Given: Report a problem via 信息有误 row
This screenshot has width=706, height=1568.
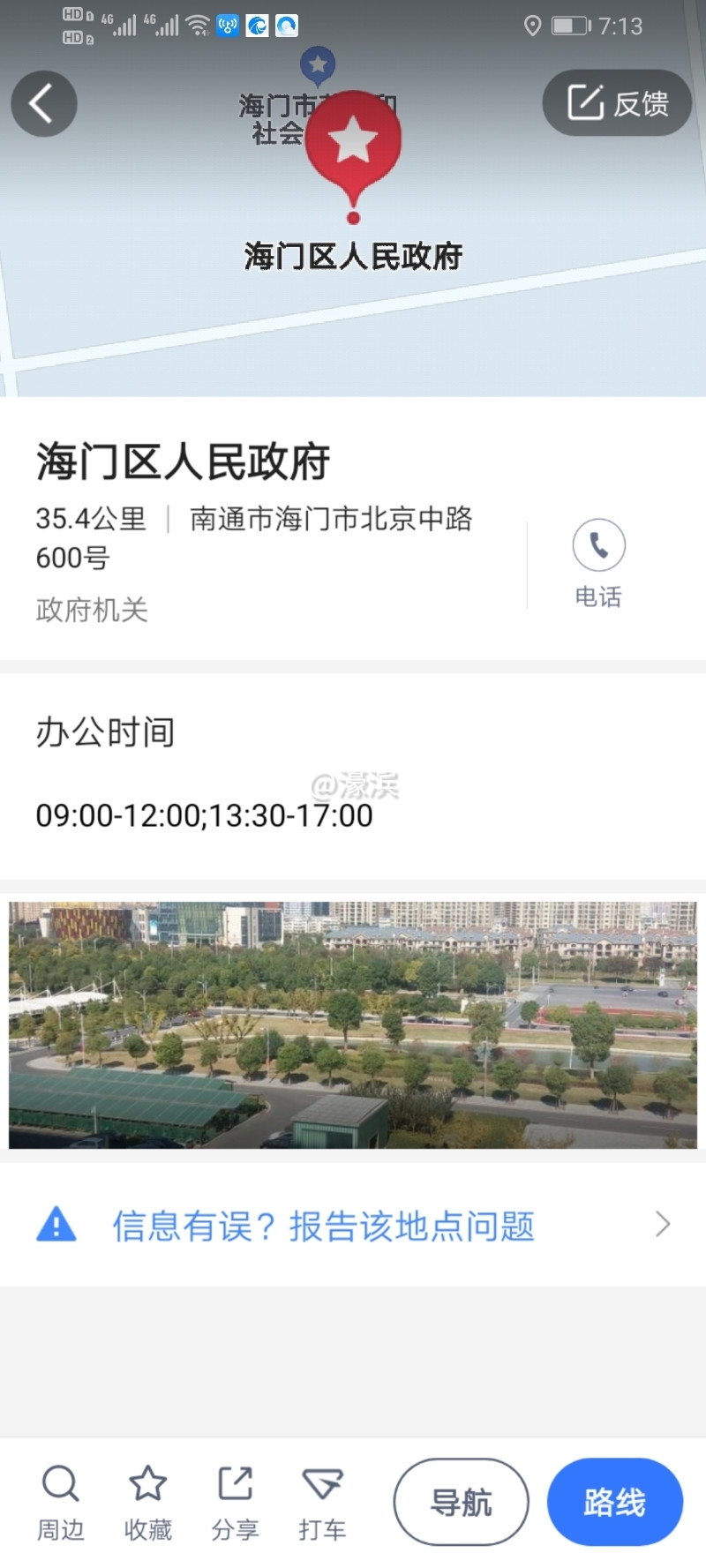Looking at the screenshot, I should 353,1225.
